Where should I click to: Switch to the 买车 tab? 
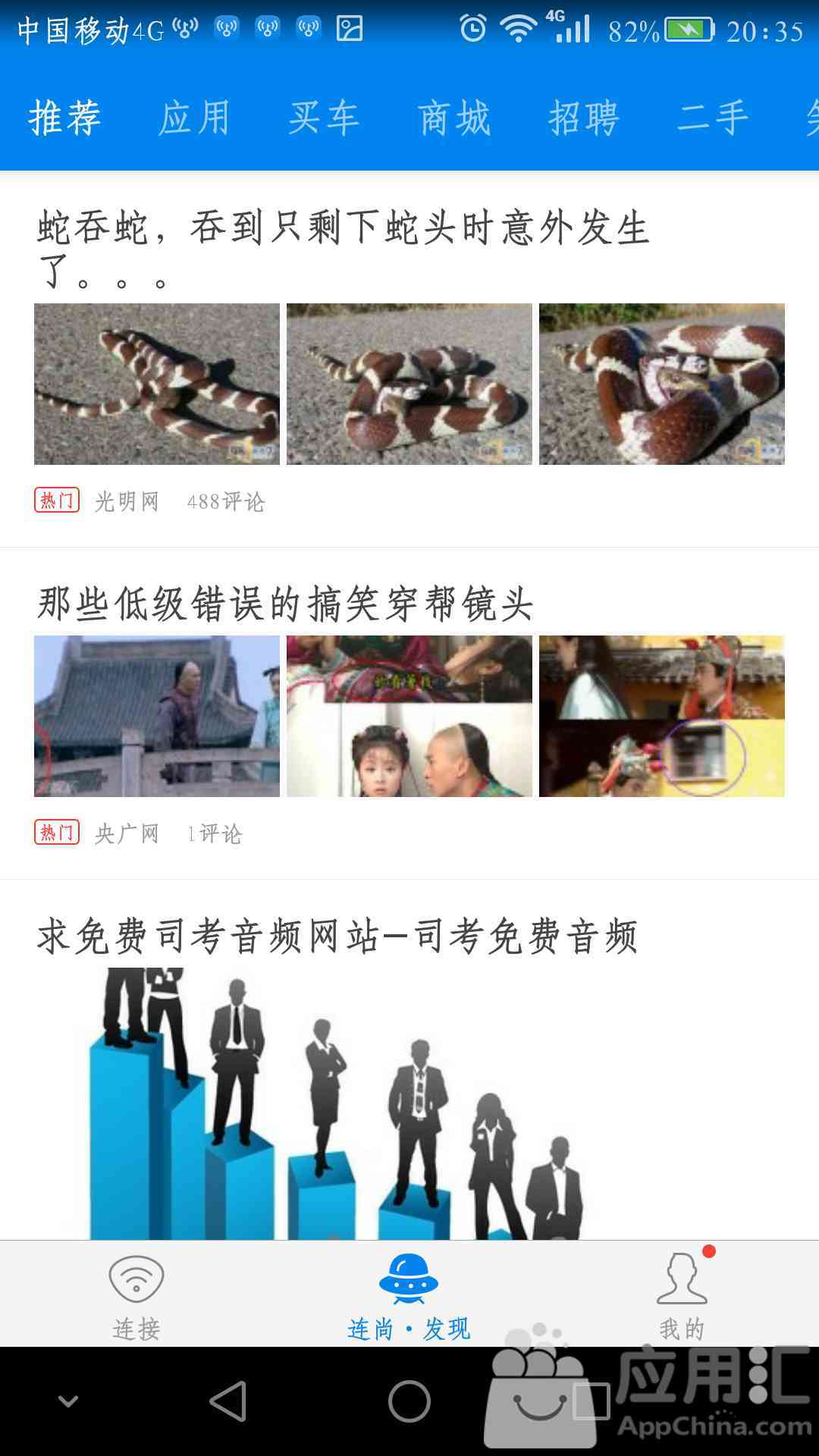324,119
